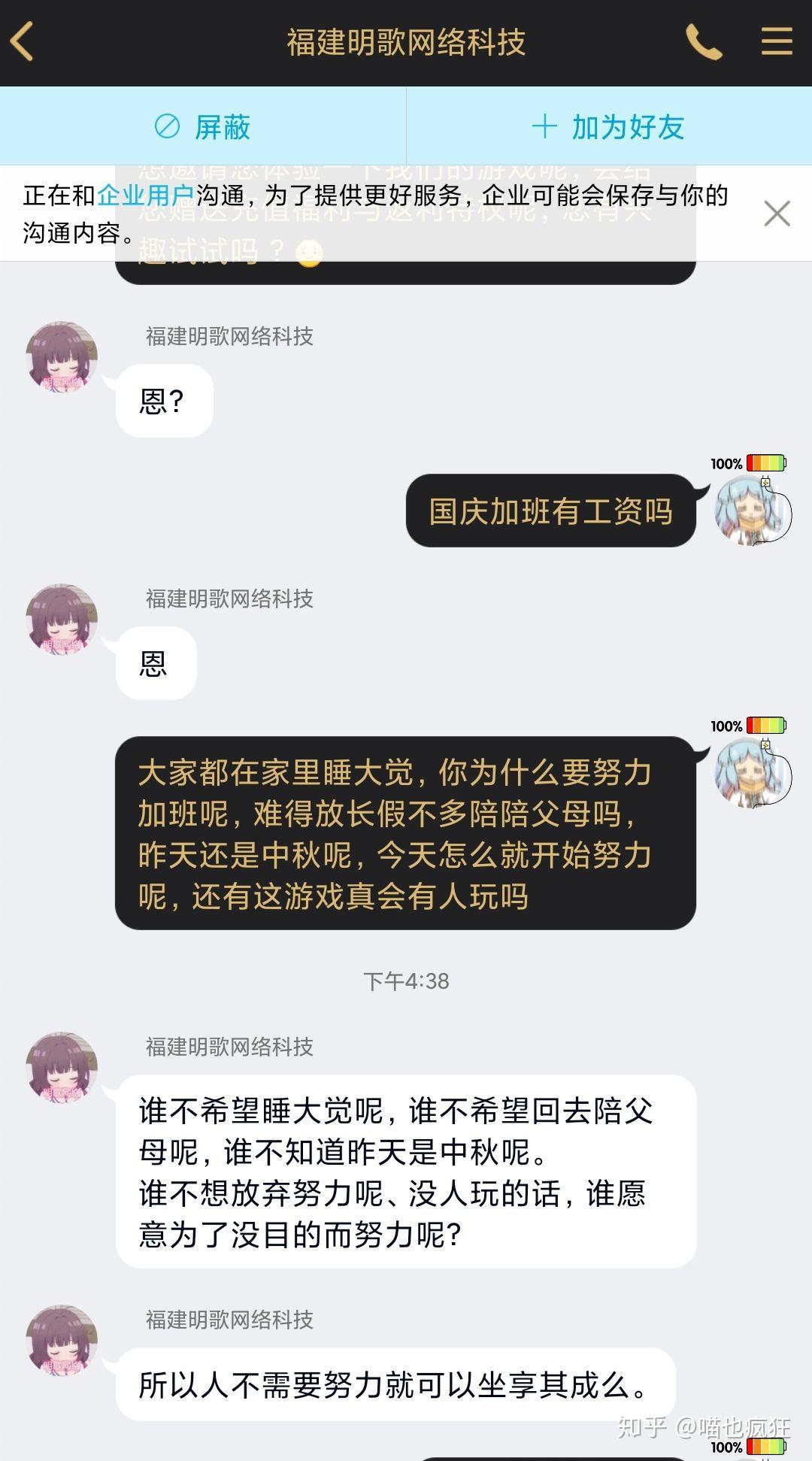Open avatar of sender beside 恩? message
812x1461 pixels.
click(62, 357)
